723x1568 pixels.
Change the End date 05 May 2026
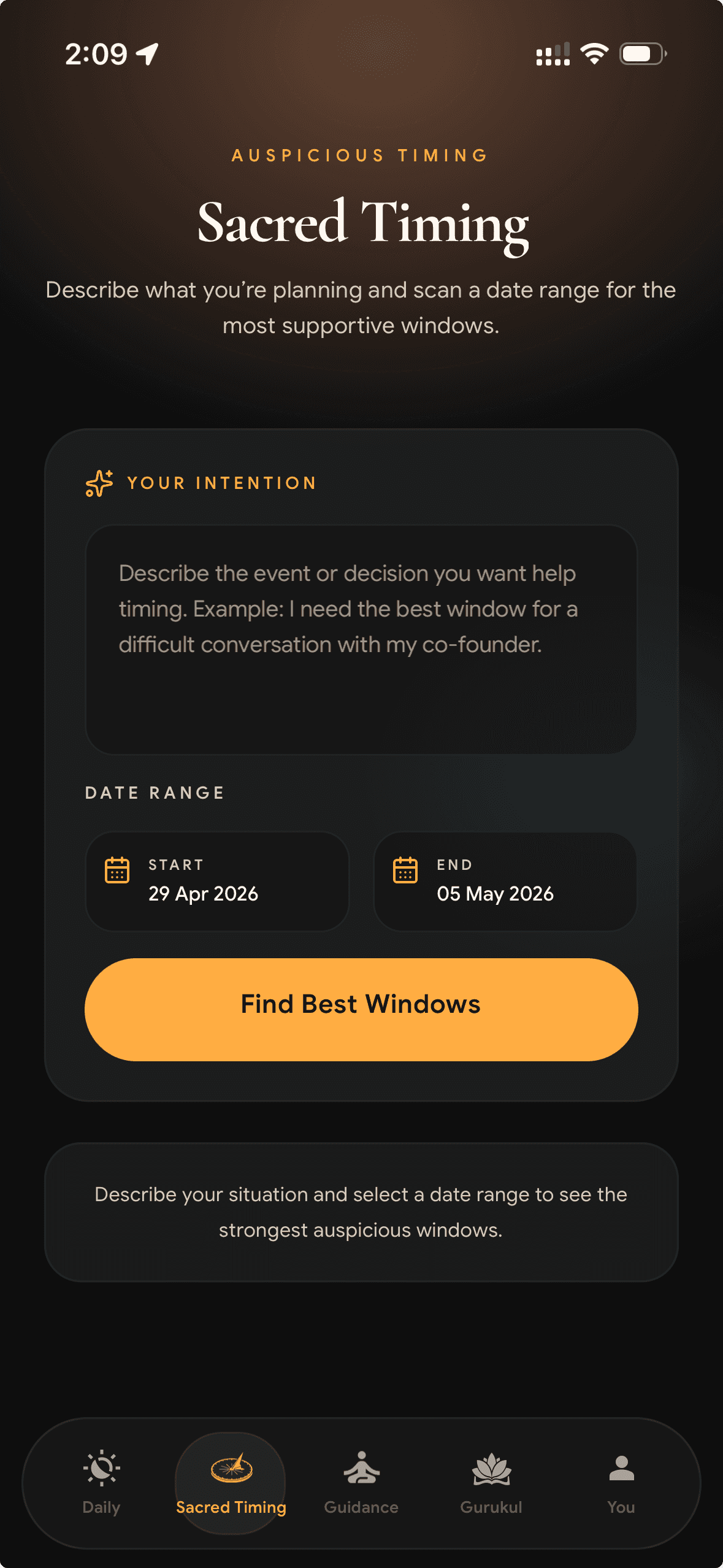coord(505,882)
